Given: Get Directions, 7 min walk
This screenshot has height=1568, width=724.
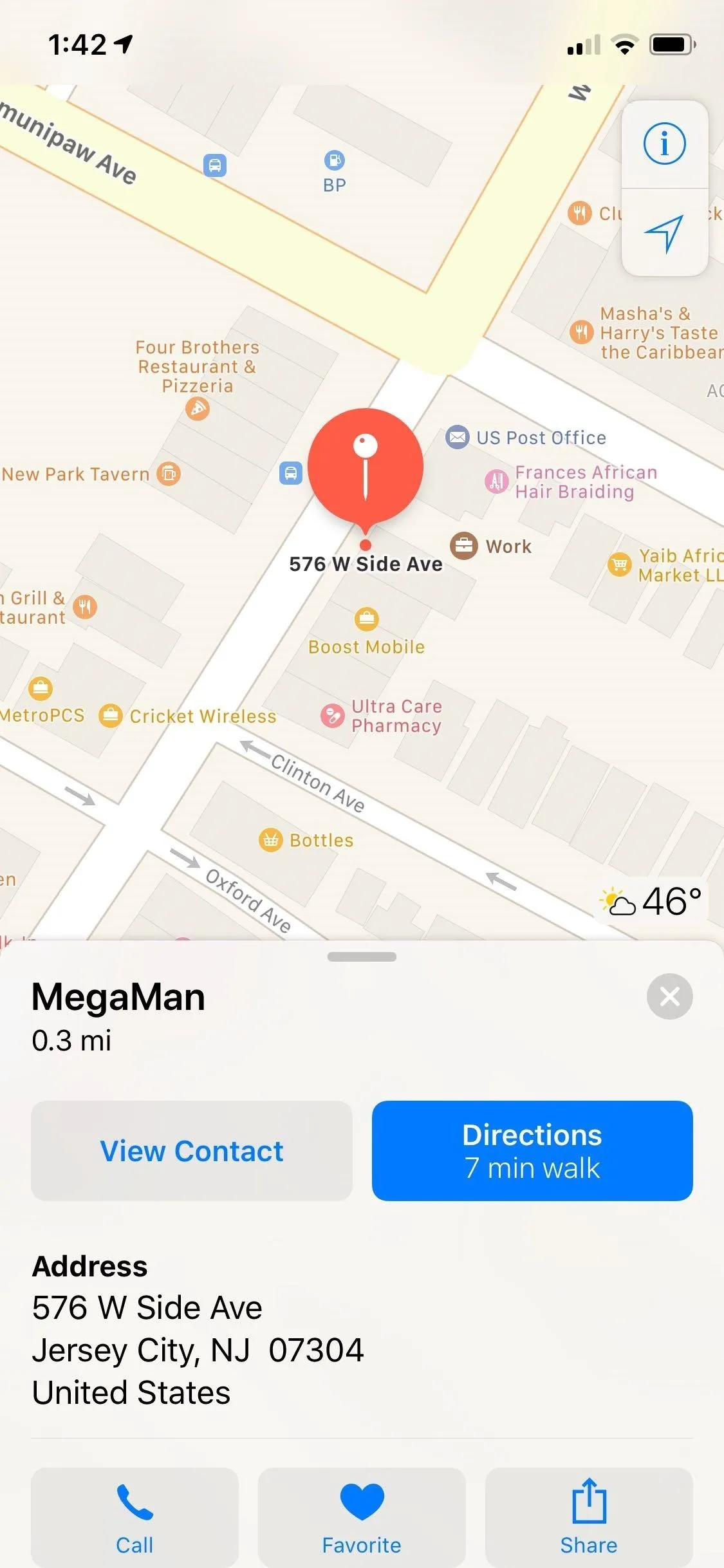Looking at the screenshot, I should (532, 1150).
